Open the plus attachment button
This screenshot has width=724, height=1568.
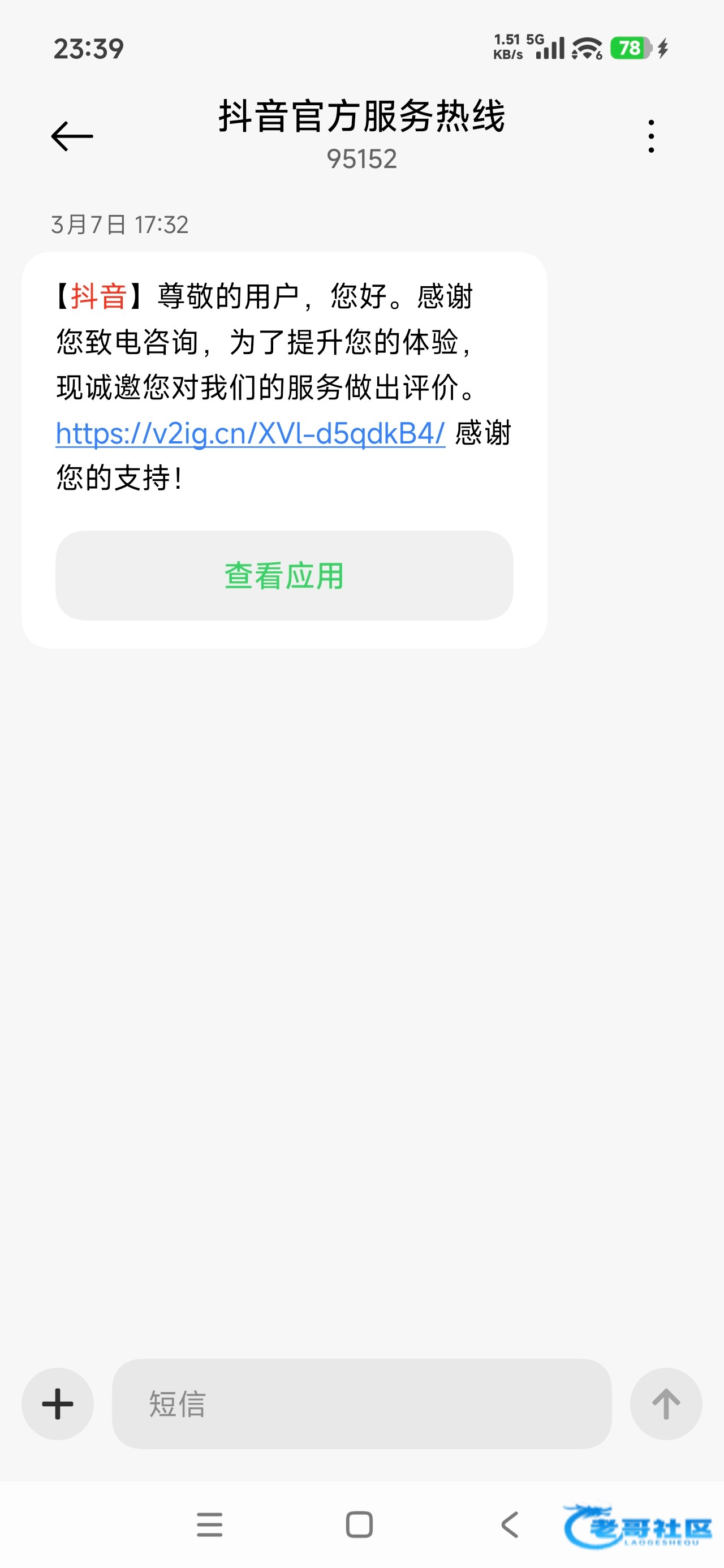tap(58, 1403)
